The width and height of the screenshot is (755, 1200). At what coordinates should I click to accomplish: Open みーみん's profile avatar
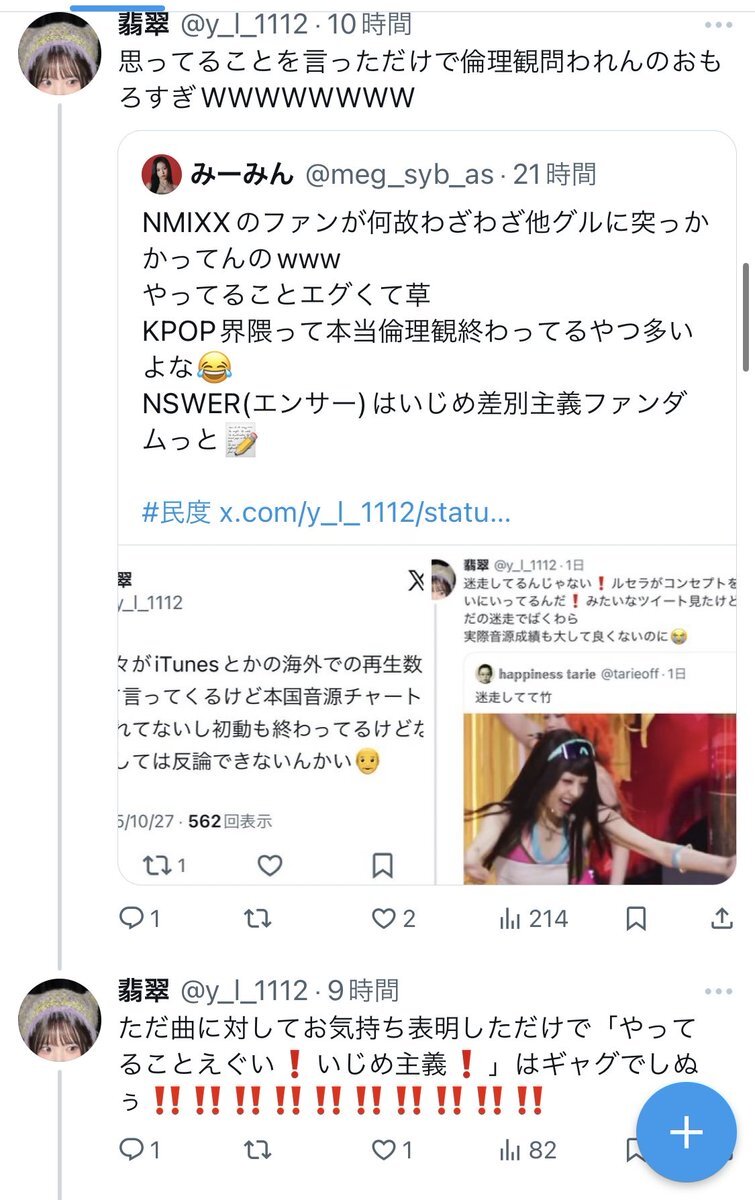(162, 175)
